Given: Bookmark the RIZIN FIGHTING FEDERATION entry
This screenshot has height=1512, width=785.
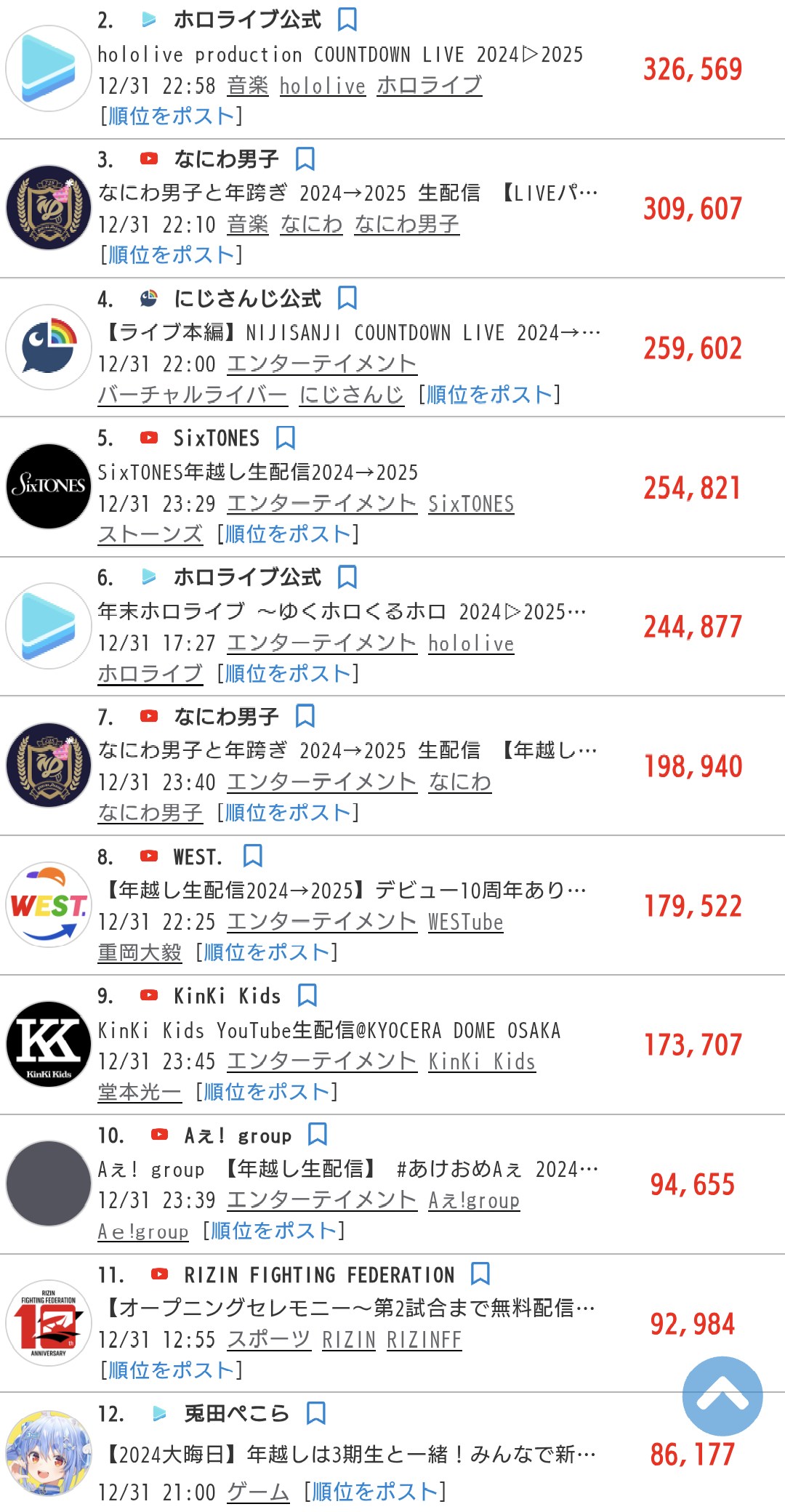Looking at the screenshot, I should point(480,1274).
